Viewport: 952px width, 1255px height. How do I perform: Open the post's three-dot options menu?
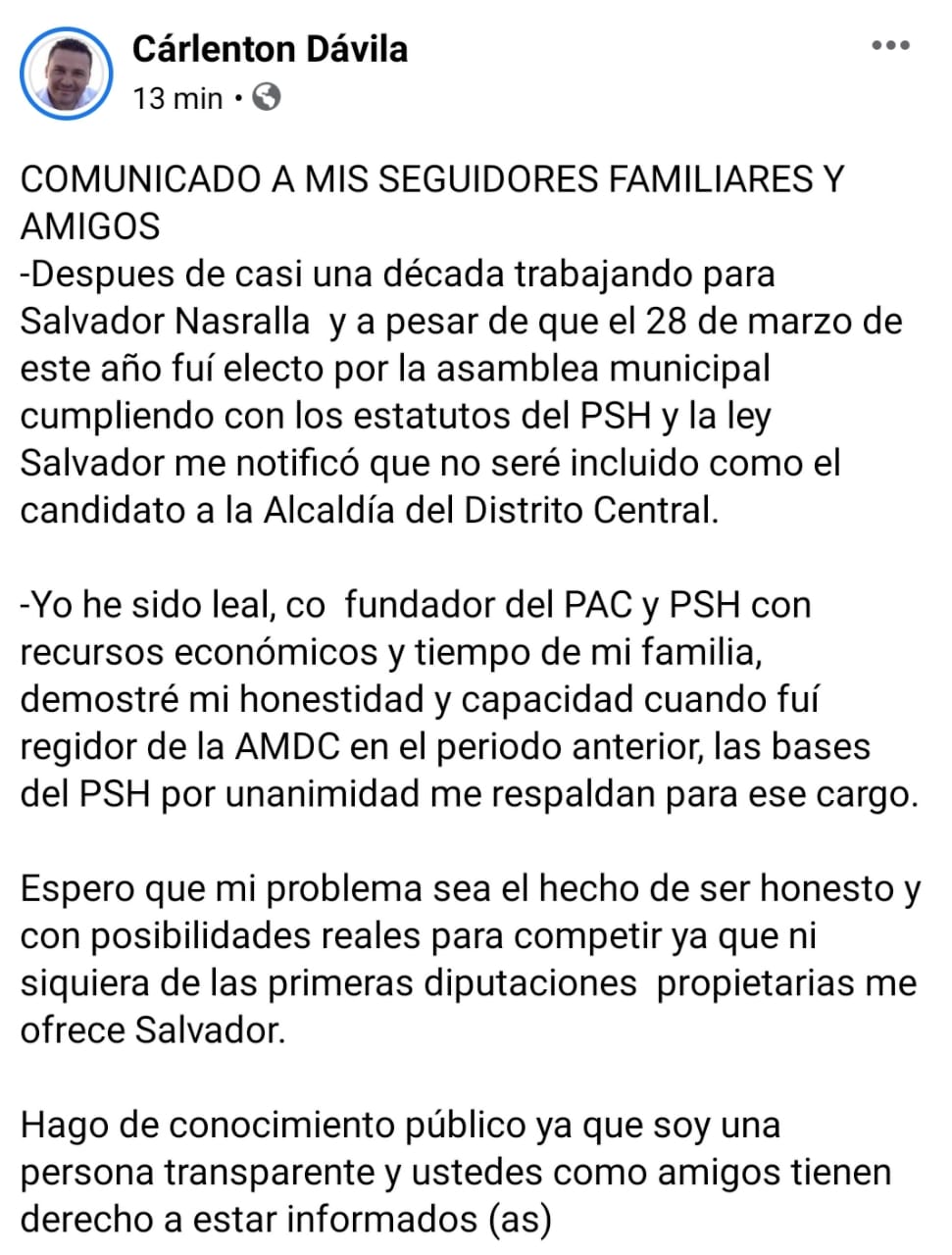891,46
